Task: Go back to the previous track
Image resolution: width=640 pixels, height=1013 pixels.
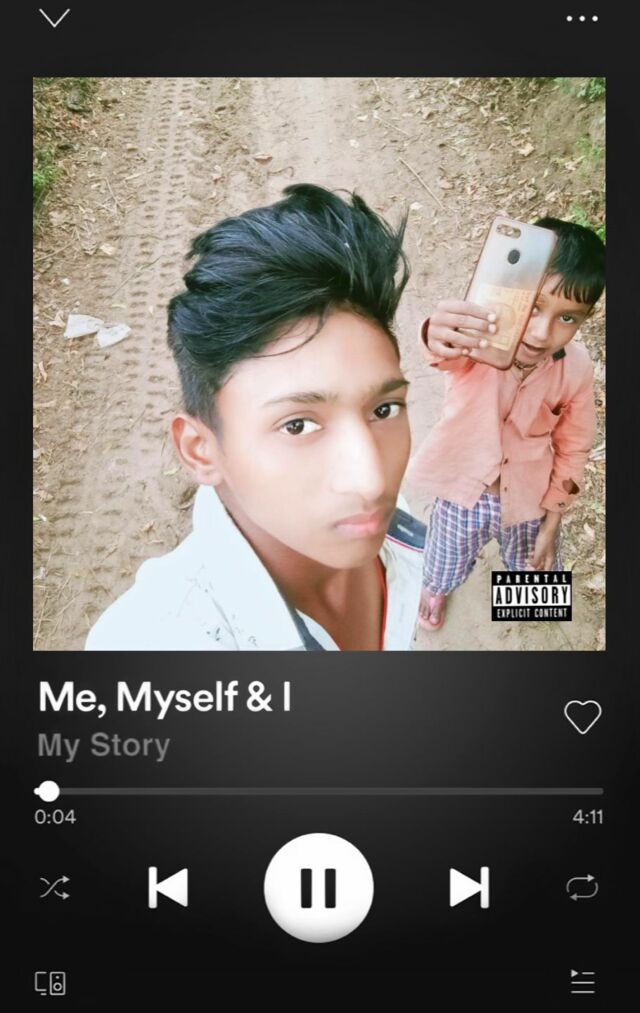Action: pos(168,887)
